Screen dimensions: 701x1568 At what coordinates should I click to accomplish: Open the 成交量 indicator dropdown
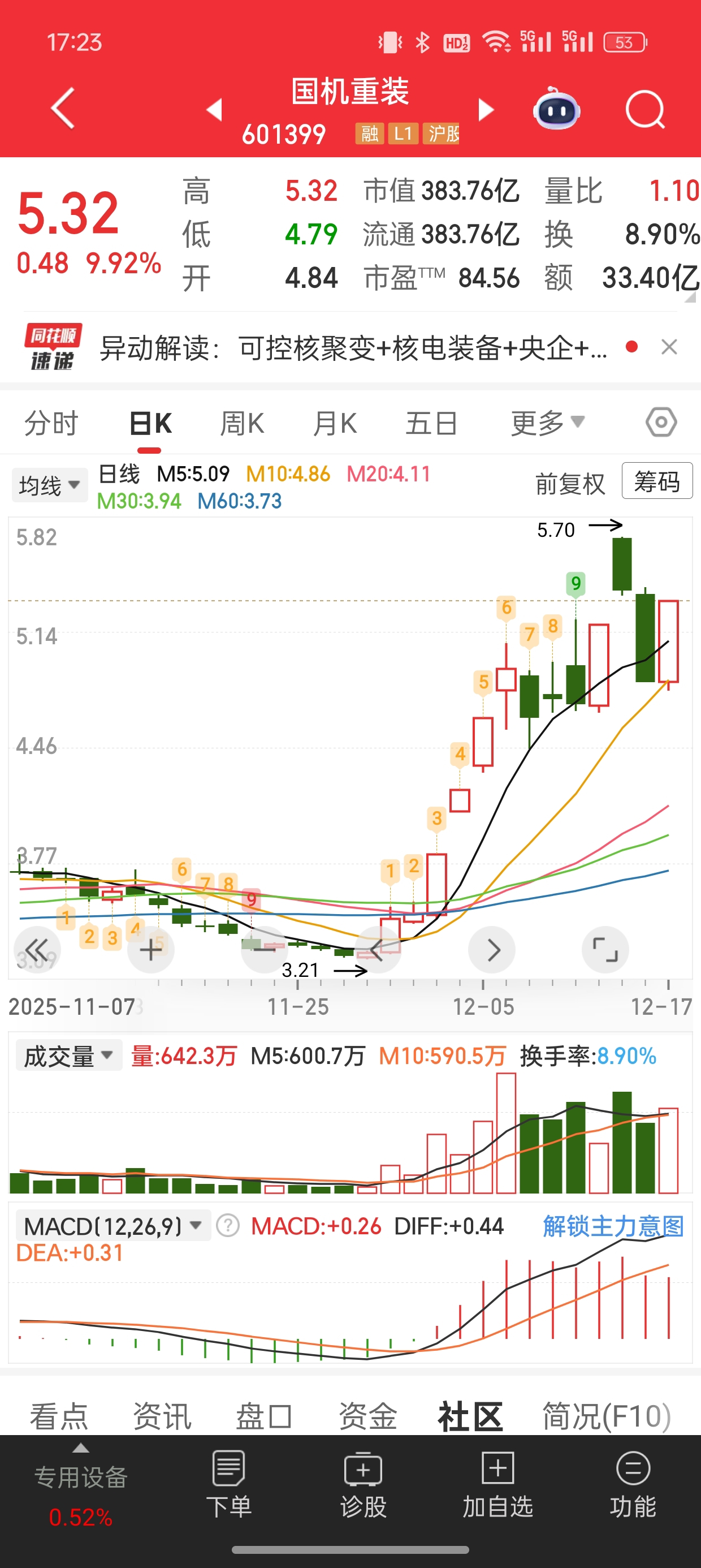(x=68, y=1056)
